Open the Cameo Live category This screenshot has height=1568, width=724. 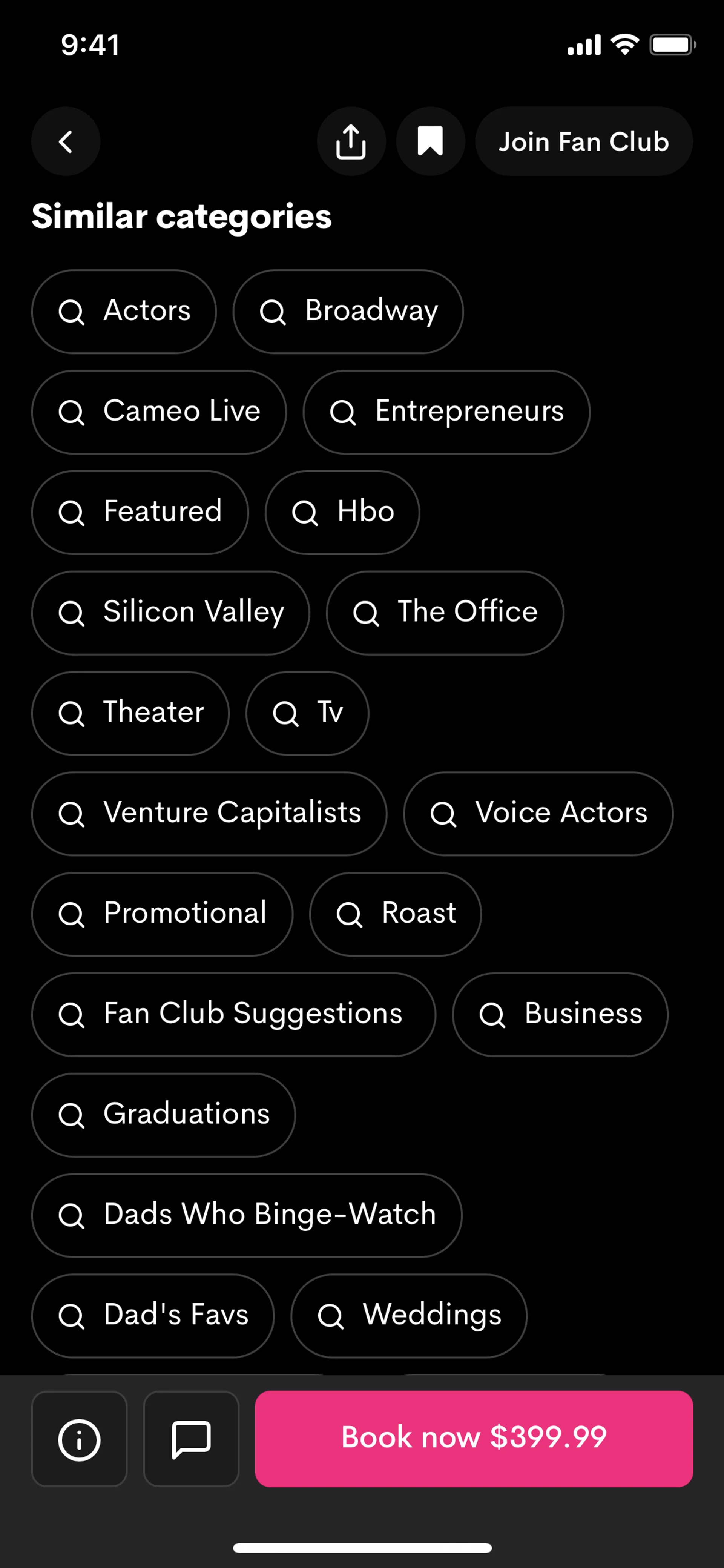coord(159,412)
